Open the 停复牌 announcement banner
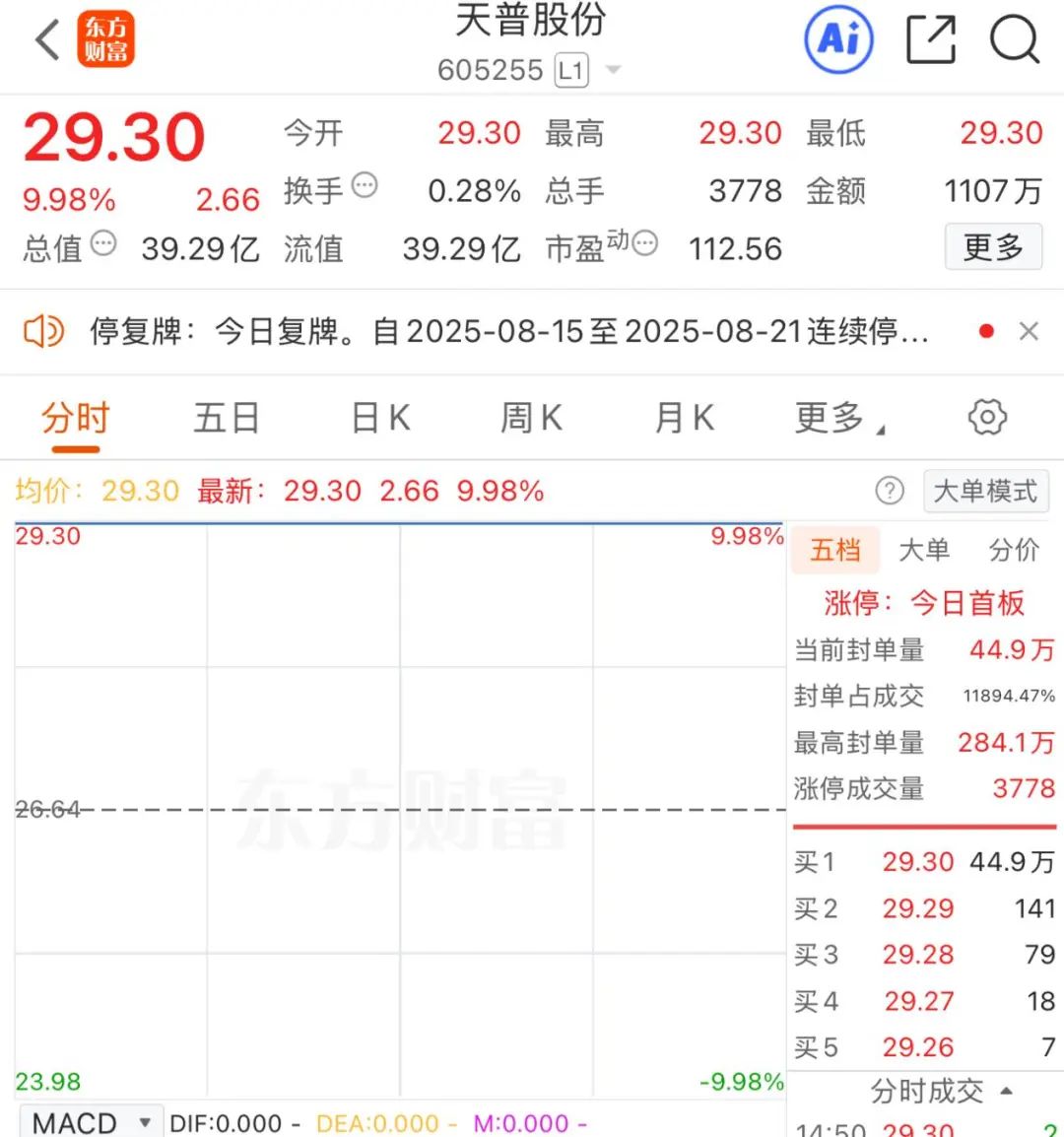Image resolution: width=1064 pixels, height=1137 pixels. (x=507, y=332)
